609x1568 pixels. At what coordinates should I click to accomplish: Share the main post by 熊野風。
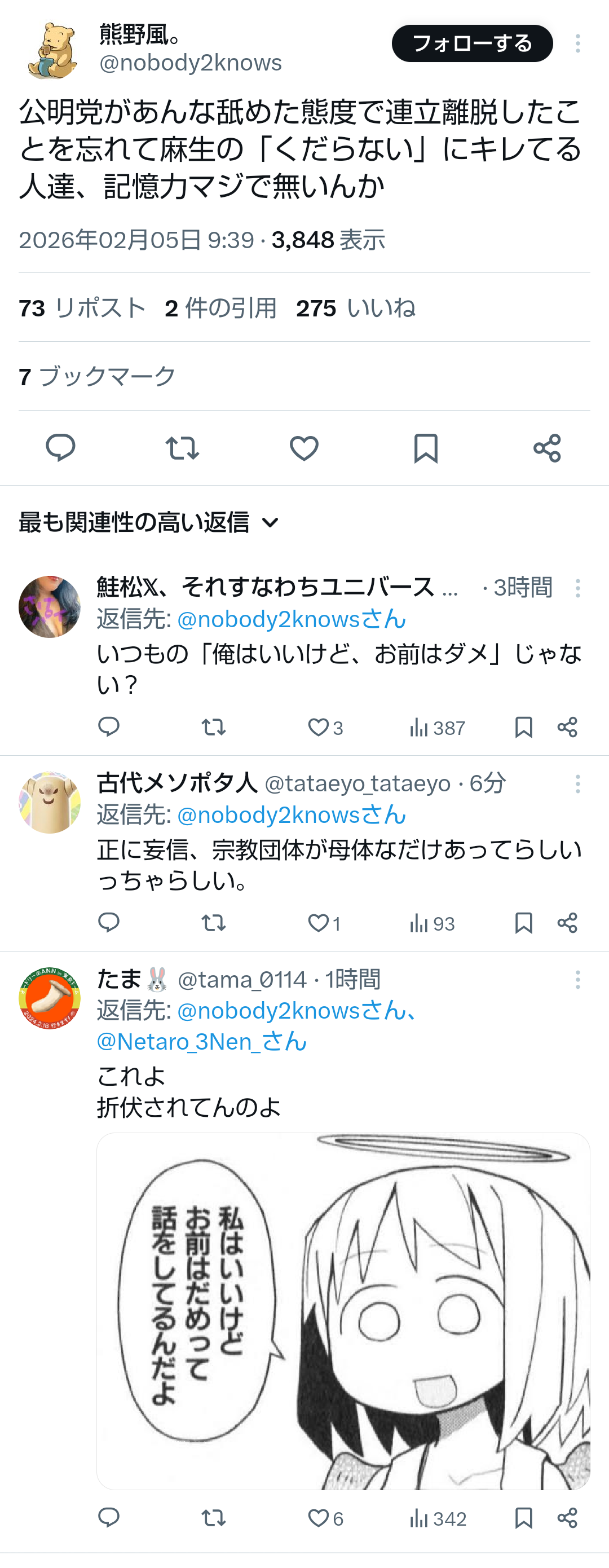(546, 448)
